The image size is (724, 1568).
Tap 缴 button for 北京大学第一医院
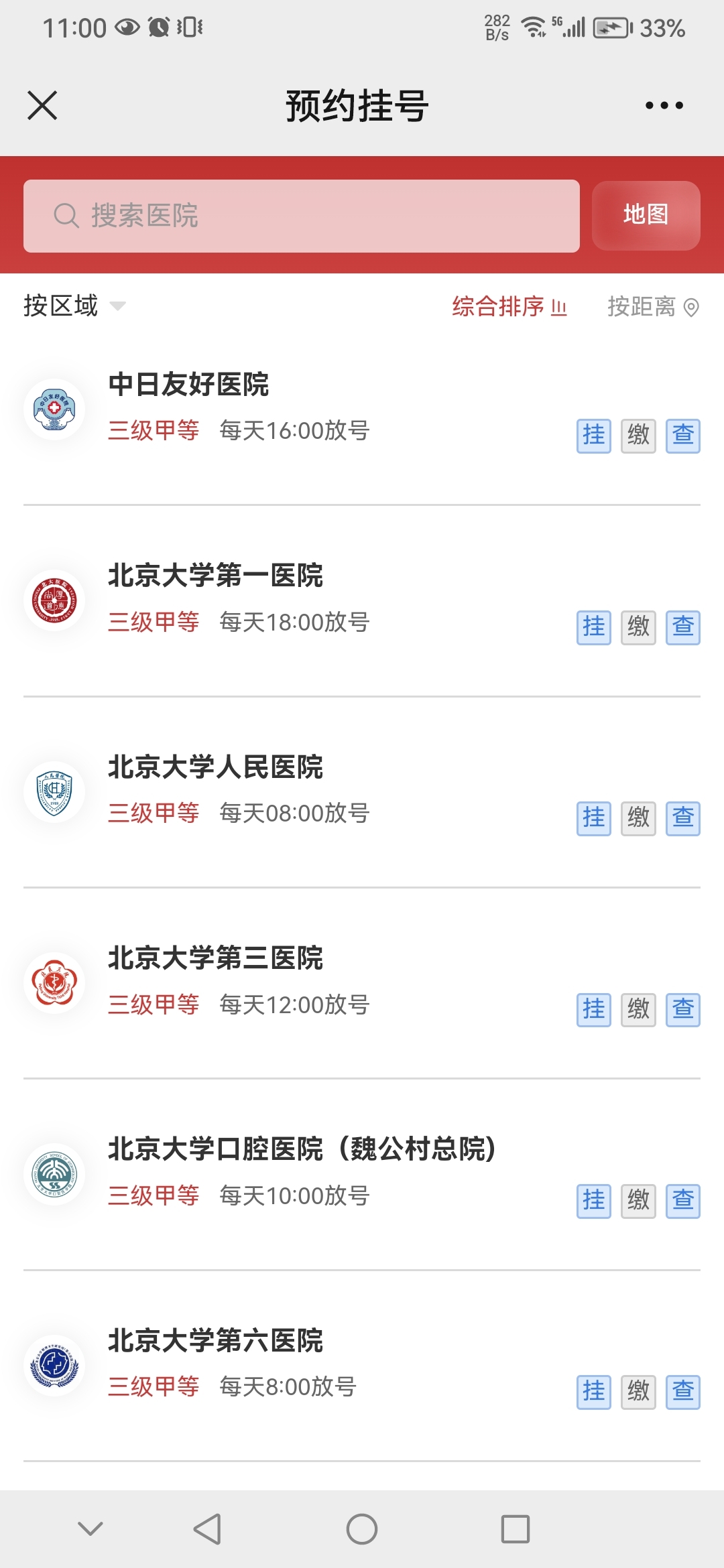(638, 627)
